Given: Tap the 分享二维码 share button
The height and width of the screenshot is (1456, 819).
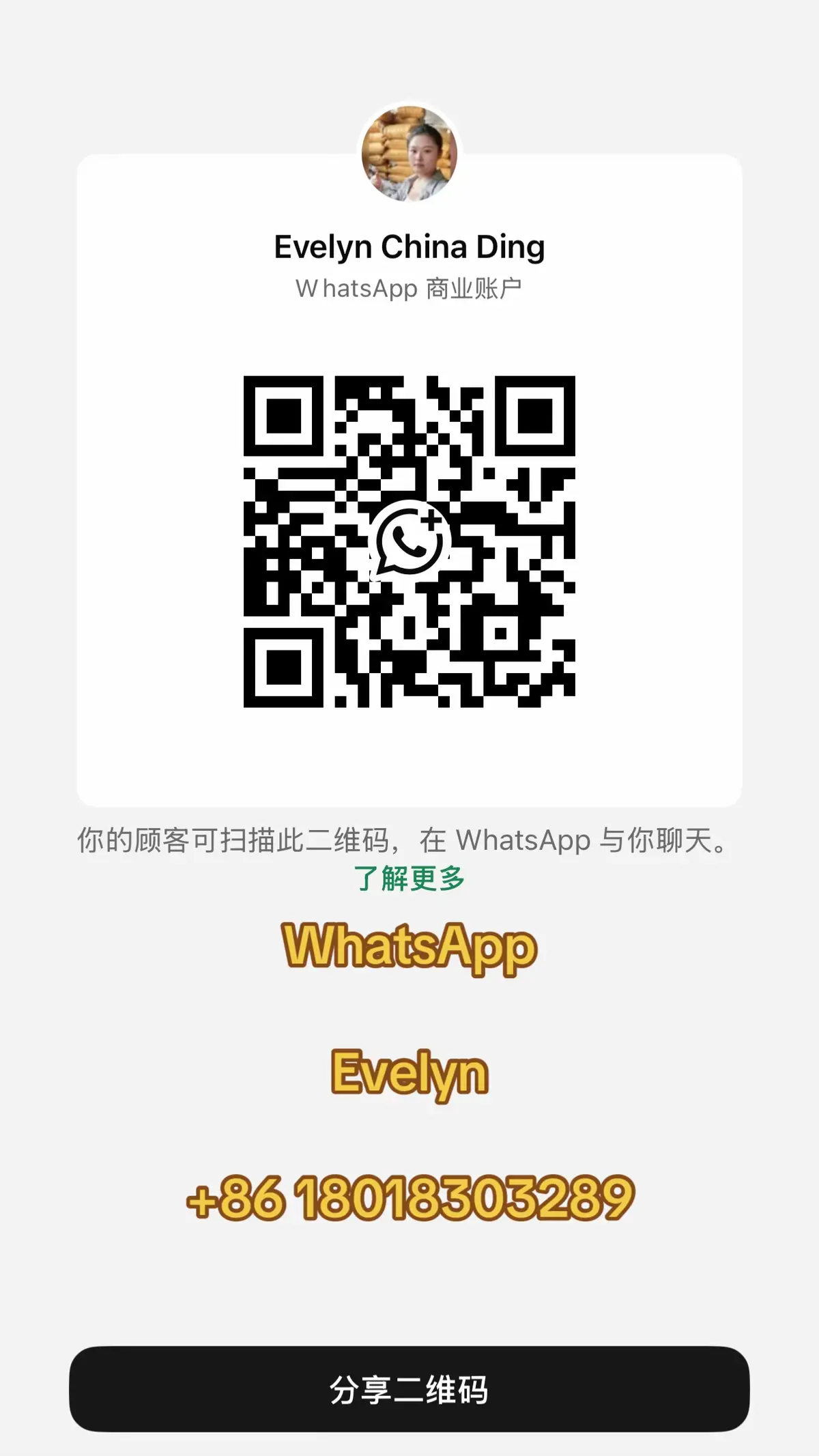Looking at the screenshot, I should tap(409, 1388).
